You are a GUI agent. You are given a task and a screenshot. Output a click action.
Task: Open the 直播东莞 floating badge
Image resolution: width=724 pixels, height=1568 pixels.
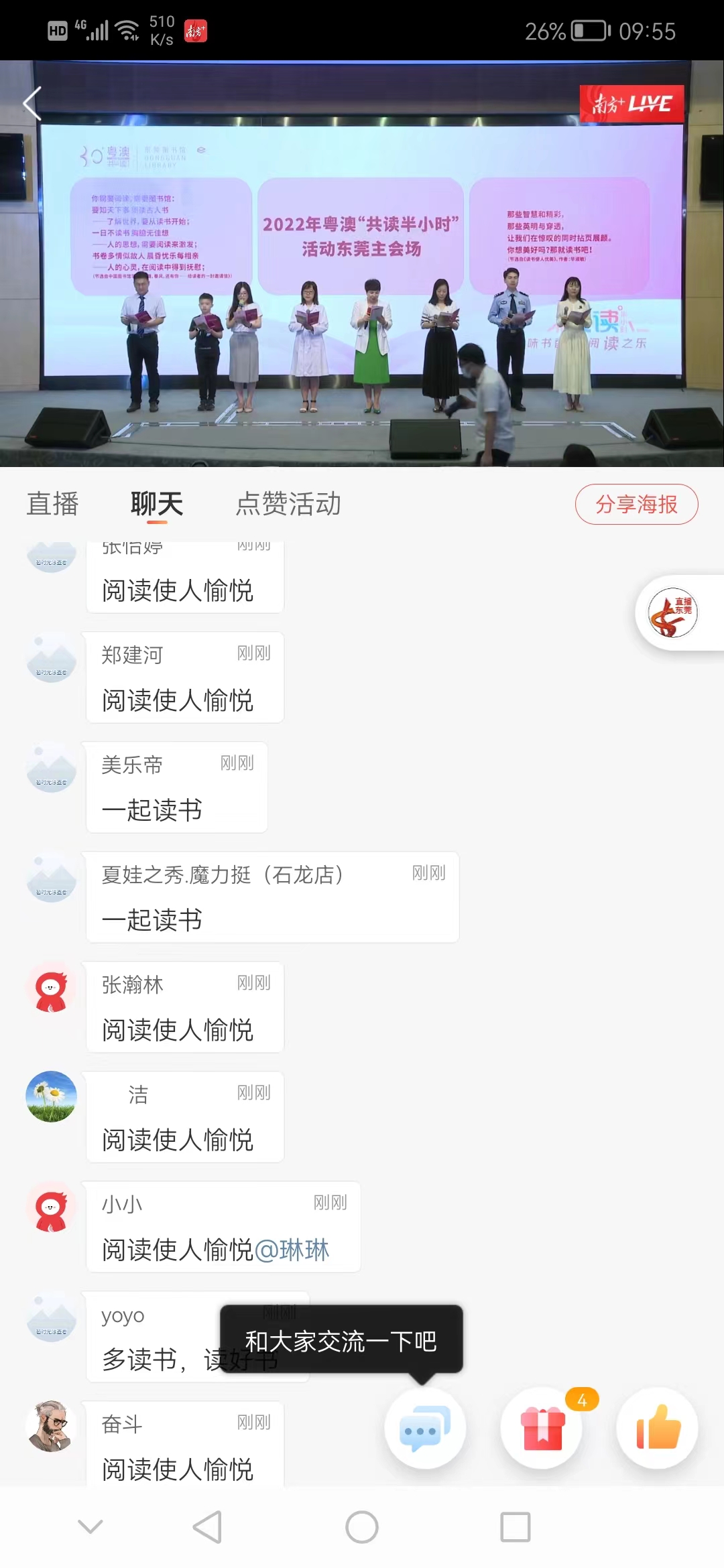pos(673,612)
